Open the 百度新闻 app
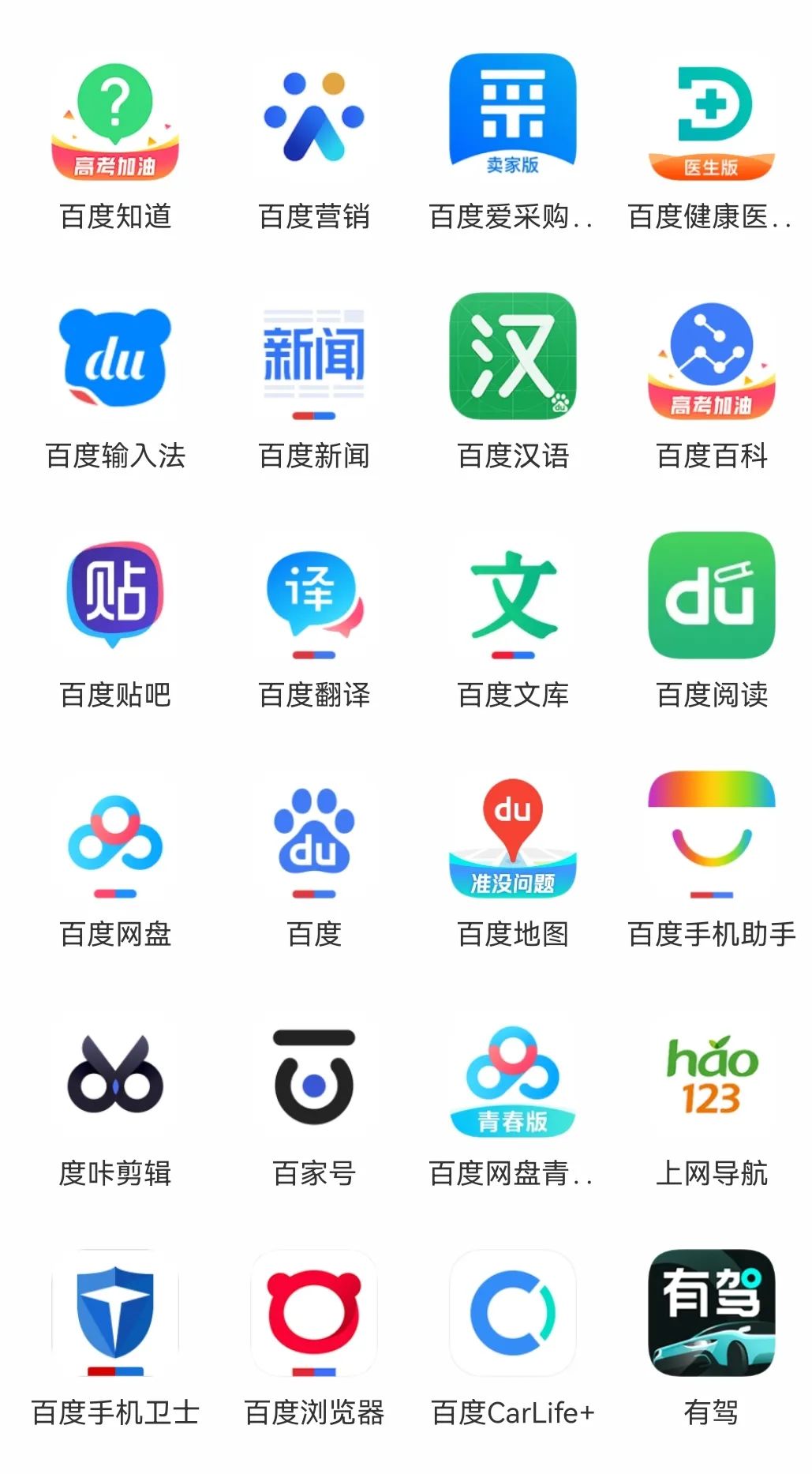This screenshot has width=812, height=1474. (314, 360)
